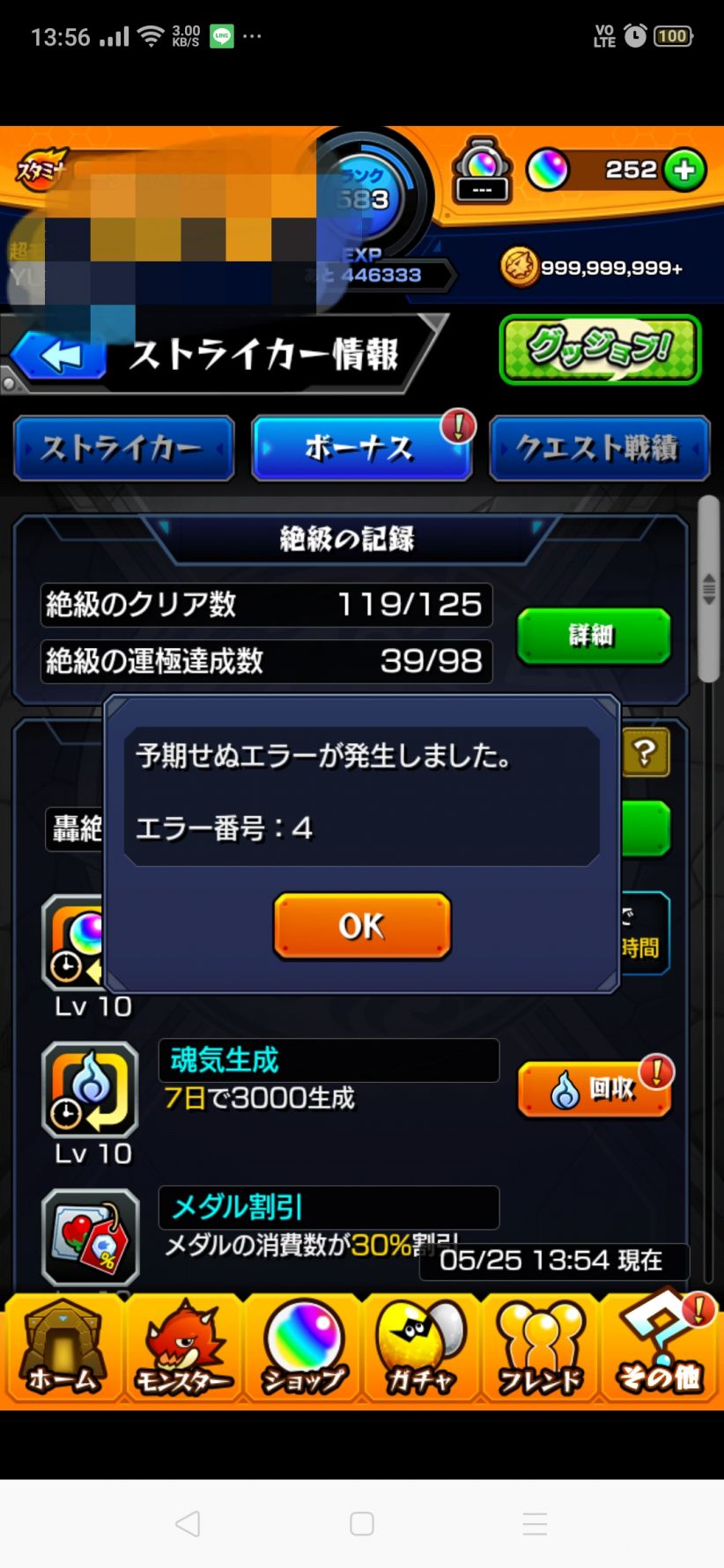Image resolution: width=724 pixels, height=1568 pixels.
Task: Tap the グッジョブ! button
Action: pyautogui.click(x=600, y=350)
